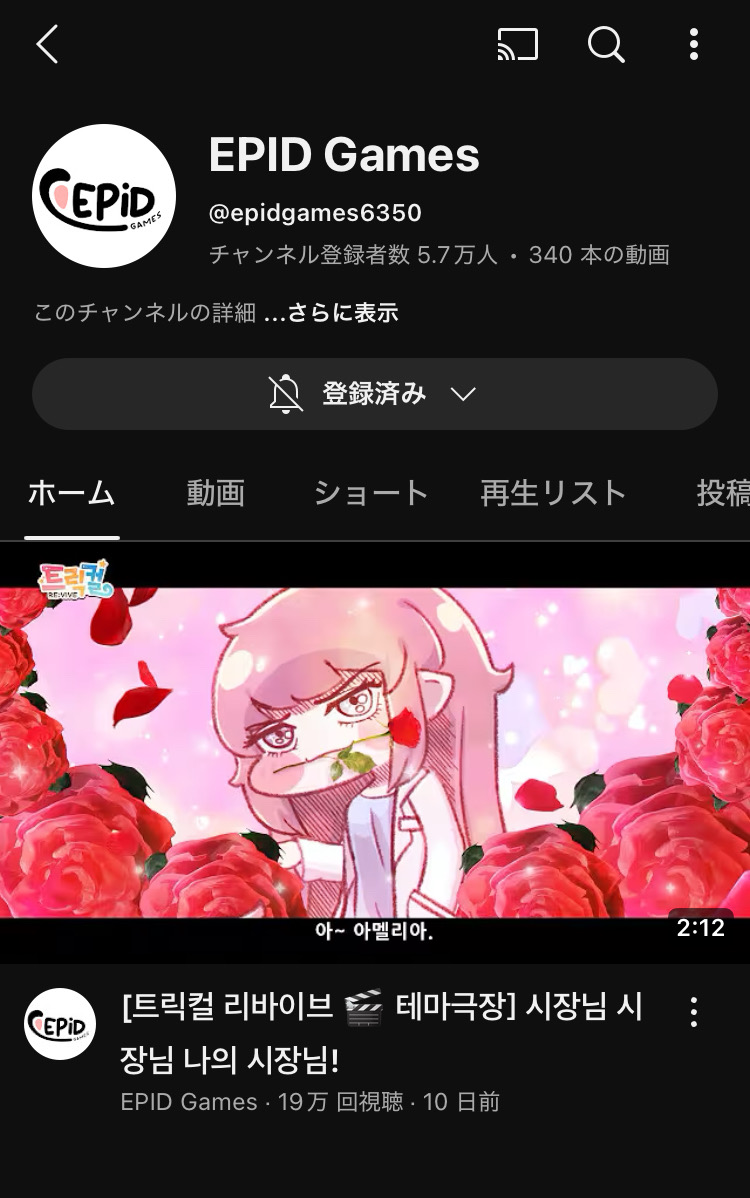Switch to the 投稿 tab

point(722,493)
